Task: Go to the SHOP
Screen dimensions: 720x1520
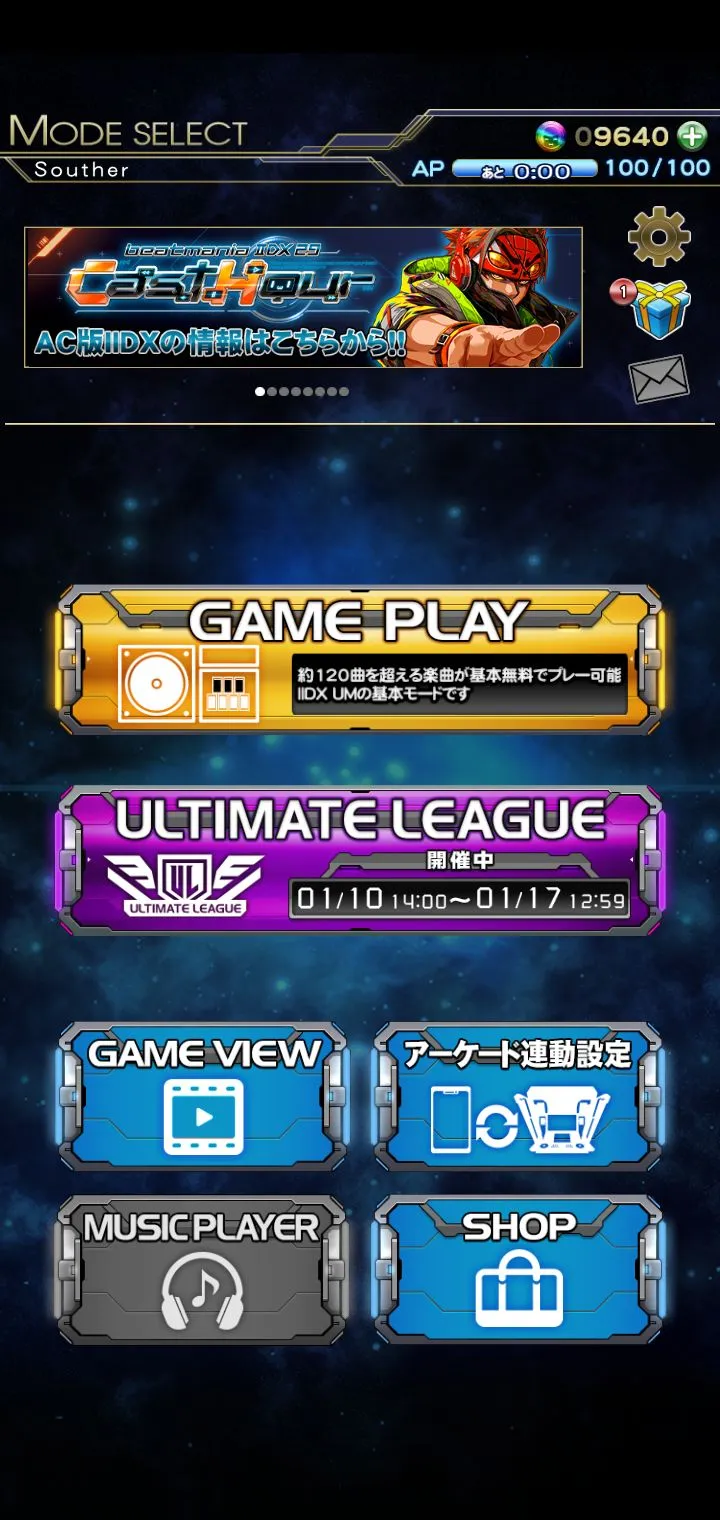Action: click(x=518, y=1270)
